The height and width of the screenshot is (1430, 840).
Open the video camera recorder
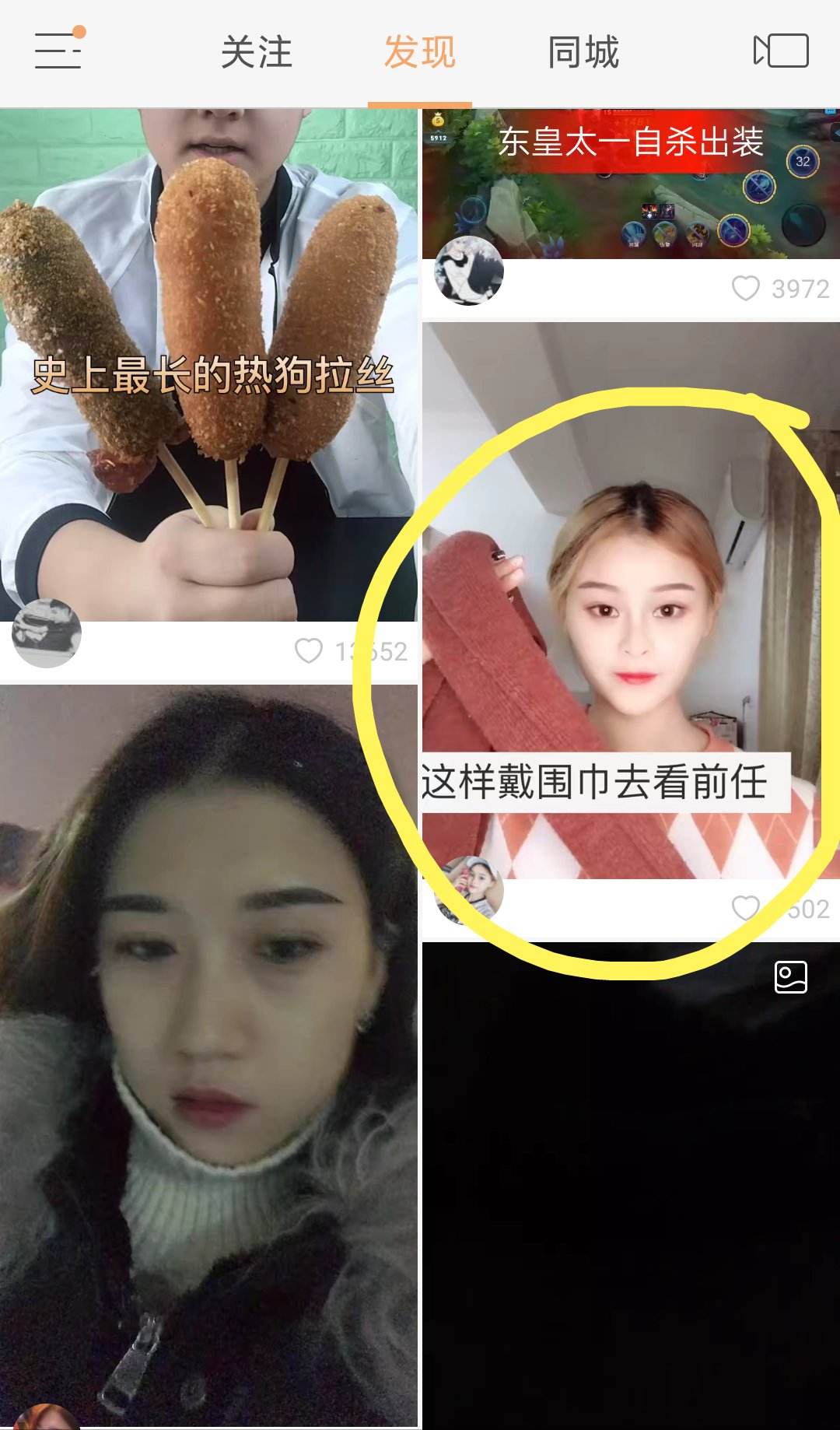coord(781,51)
